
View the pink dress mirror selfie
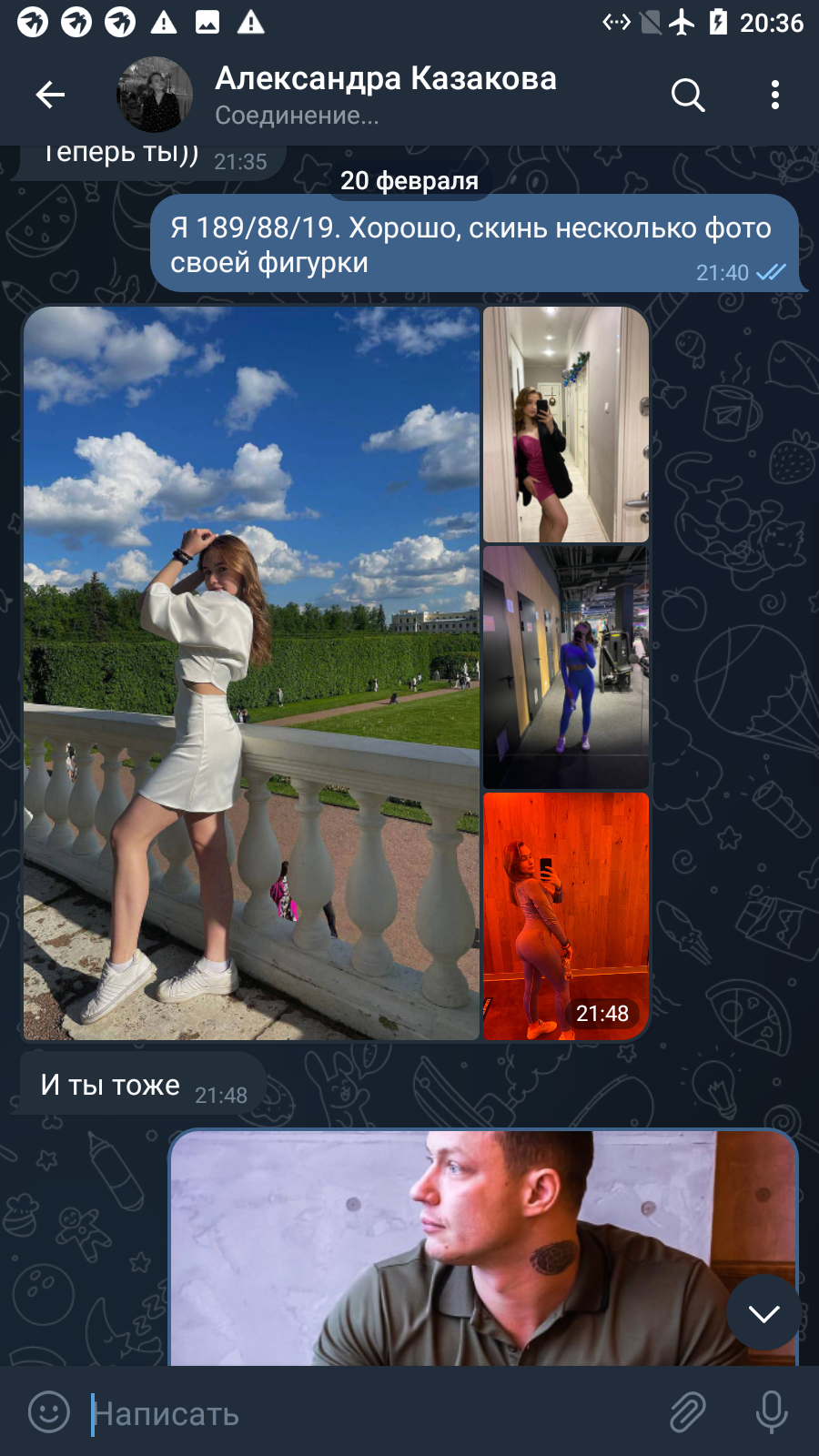[x=566, y=424]
